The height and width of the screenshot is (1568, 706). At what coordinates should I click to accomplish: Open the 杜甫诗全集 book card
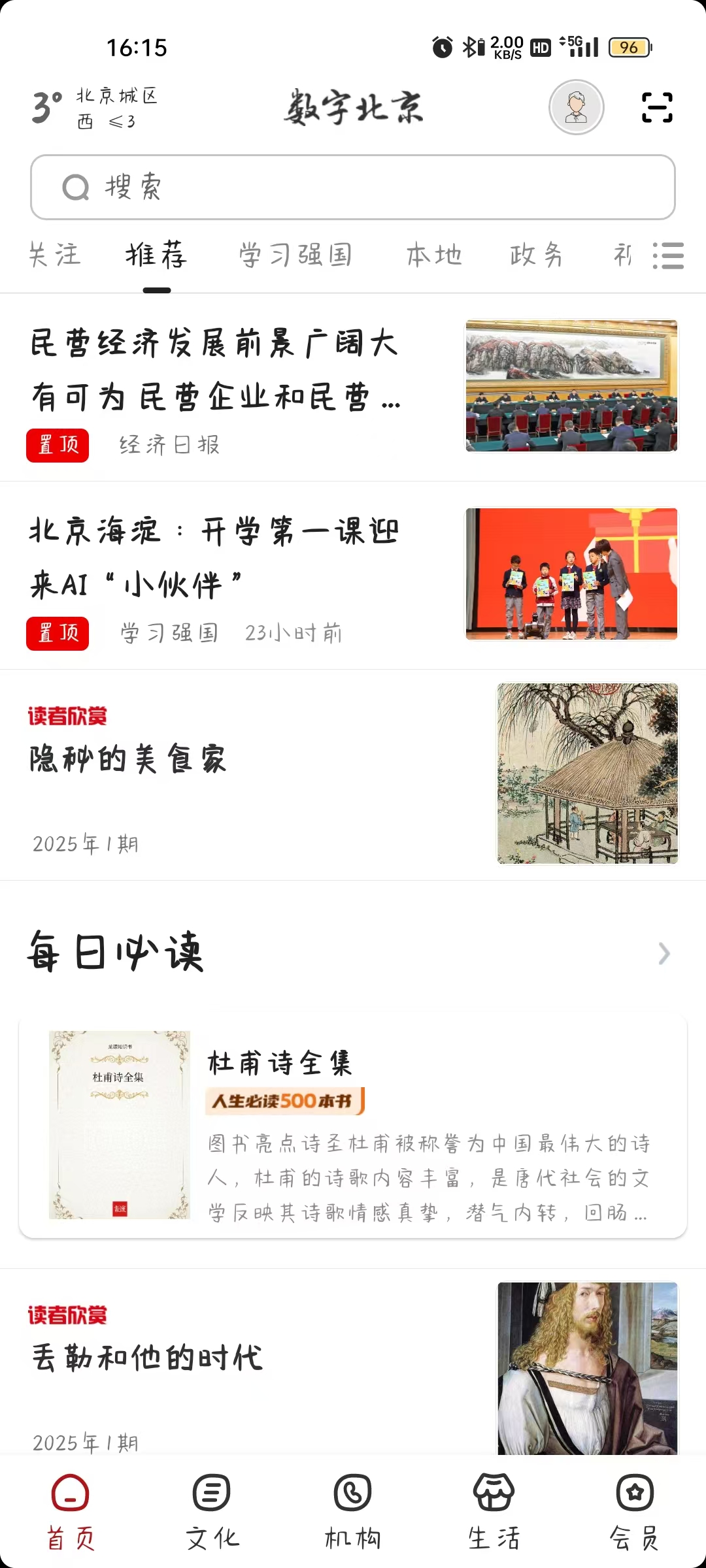[x=353, y=1126]
